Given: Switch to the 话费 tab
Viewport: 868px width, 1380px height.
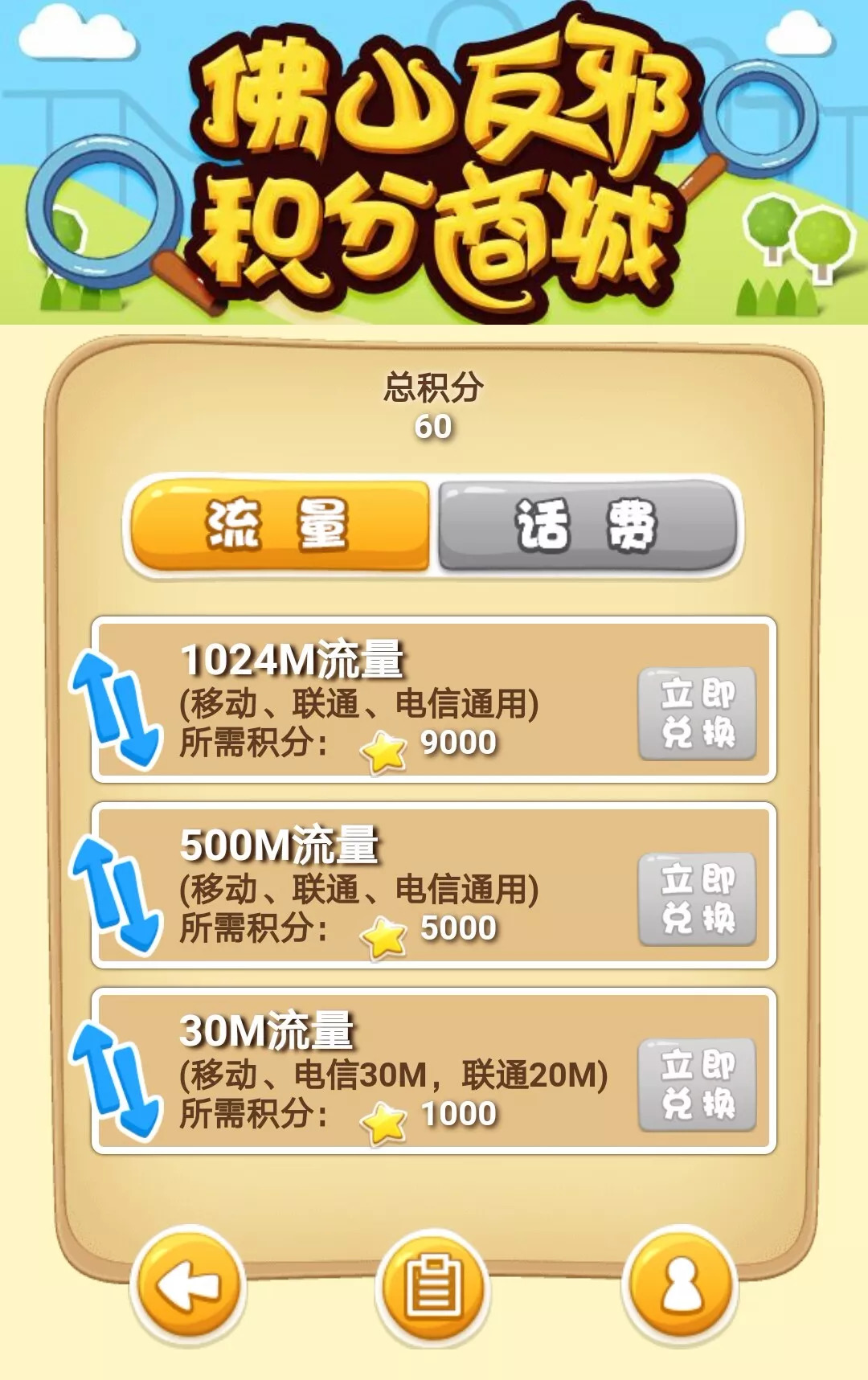Looking at the screenshot, I should pos(587,525).
